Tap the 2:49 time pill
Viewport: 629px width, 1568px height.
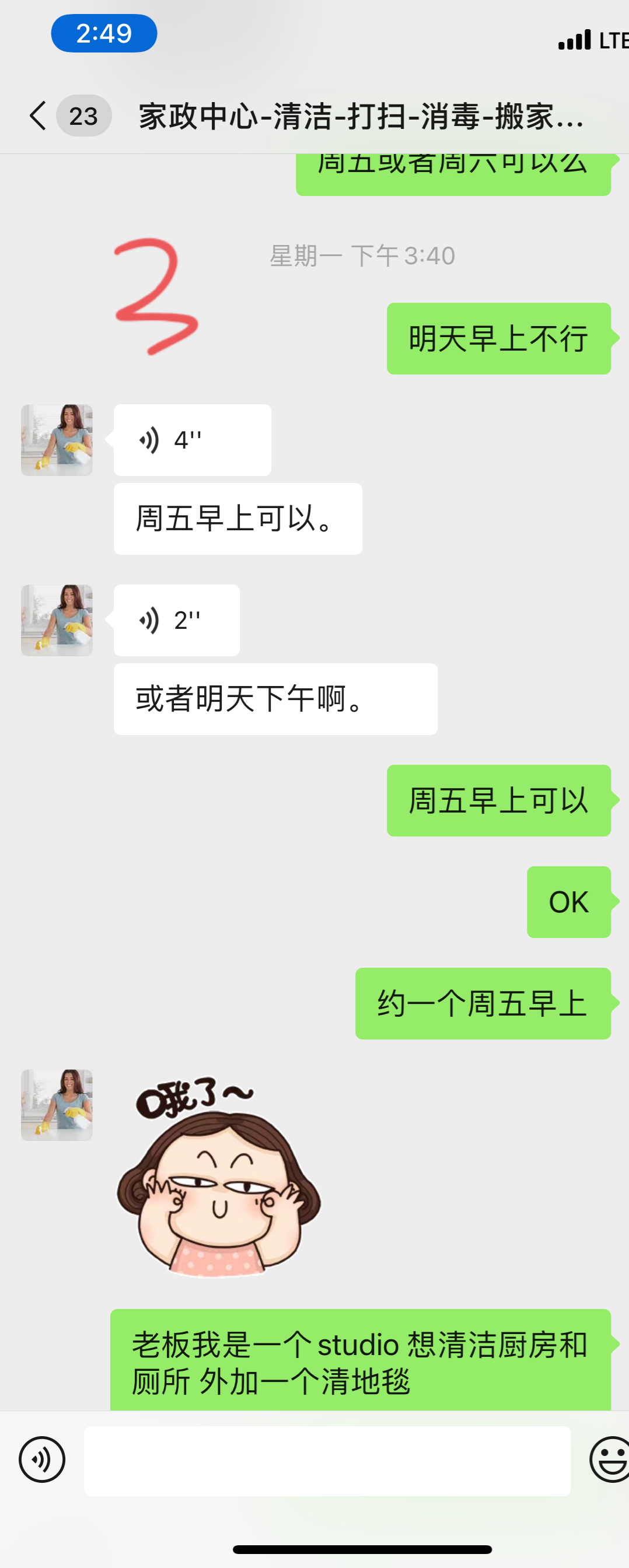[x=103, y=33]
